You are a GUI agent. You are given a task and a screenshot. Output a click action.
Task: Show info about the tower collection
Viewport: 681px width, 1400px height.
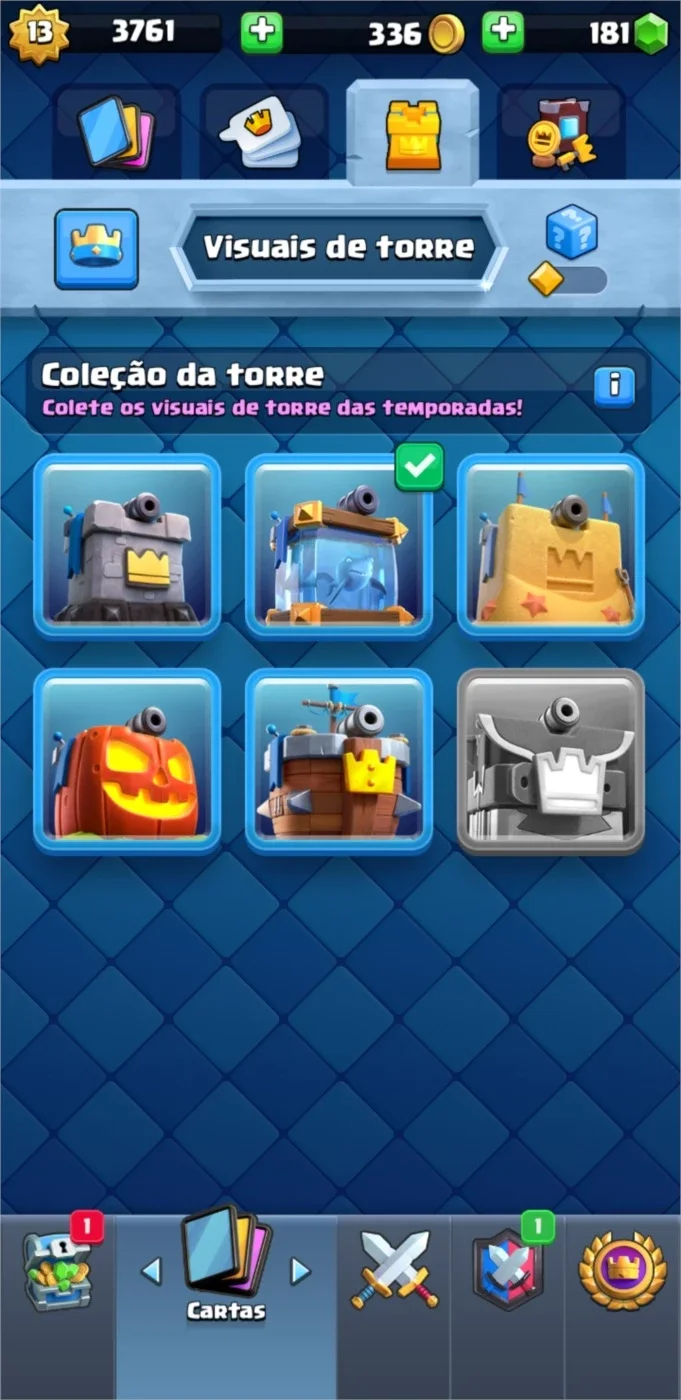coord(615,386)
